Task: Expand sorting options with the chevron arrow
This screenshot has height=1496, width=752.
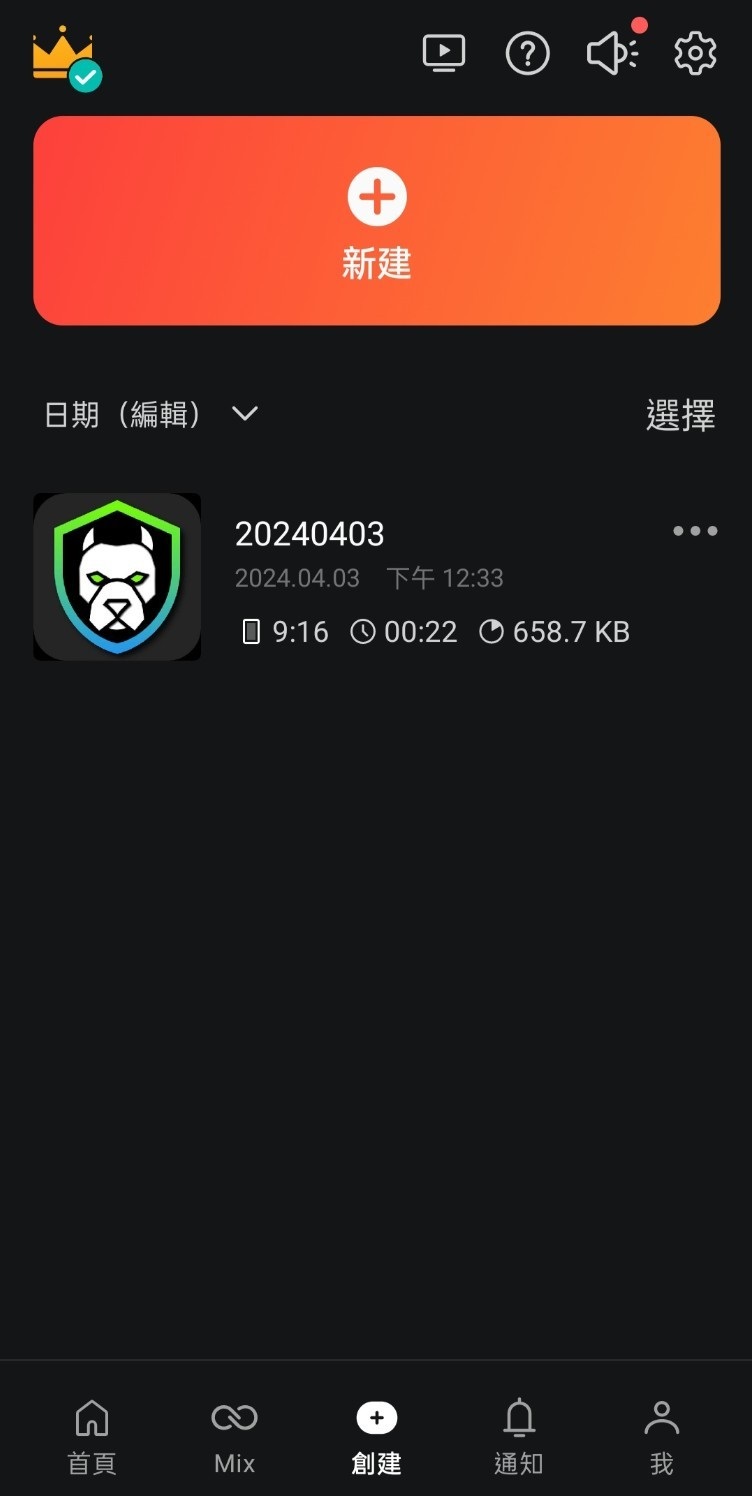Action: pyautogui.click(x=244, y=413)
